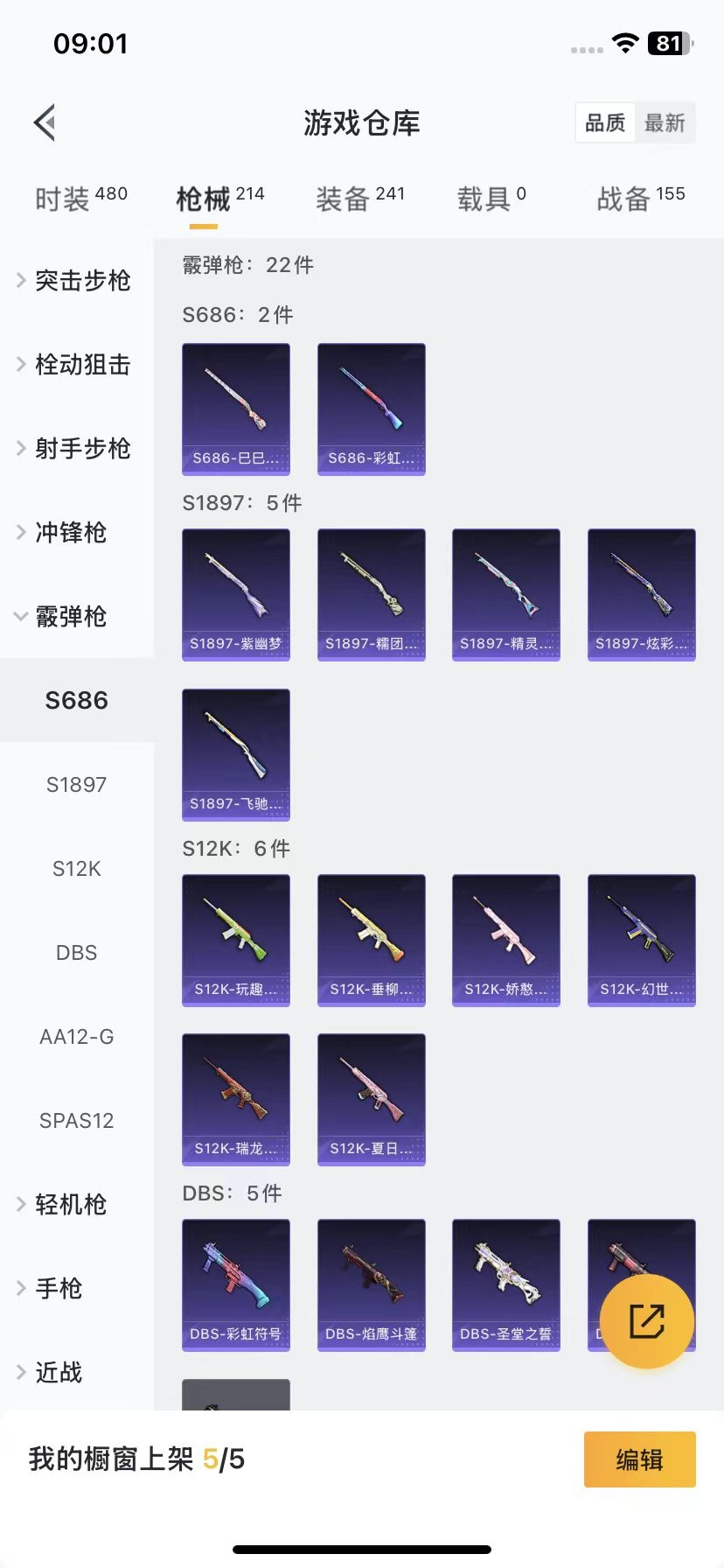Screen dimensions: 724x1568
Task: View the S12K-垂柳 skin item
Action: click(x=372, y=940)
